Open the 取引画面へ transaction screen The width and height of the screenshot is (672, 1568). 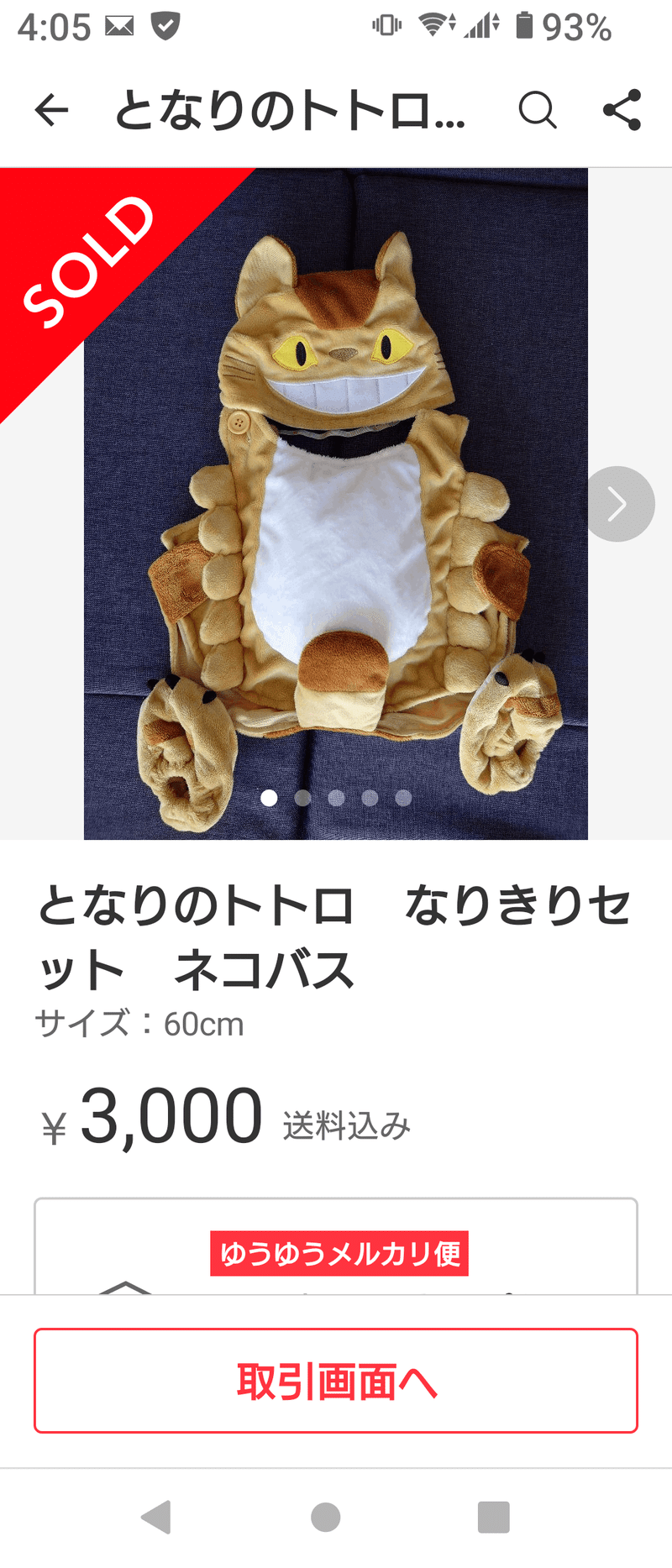tap(336, 1382)
